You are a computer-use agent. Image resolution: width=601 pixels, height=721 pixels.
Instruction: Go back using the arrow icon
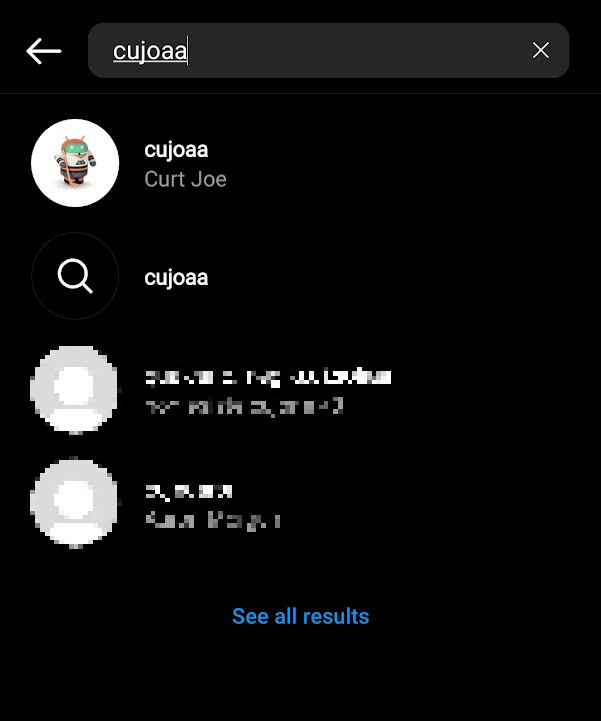[x=44, y=51]
